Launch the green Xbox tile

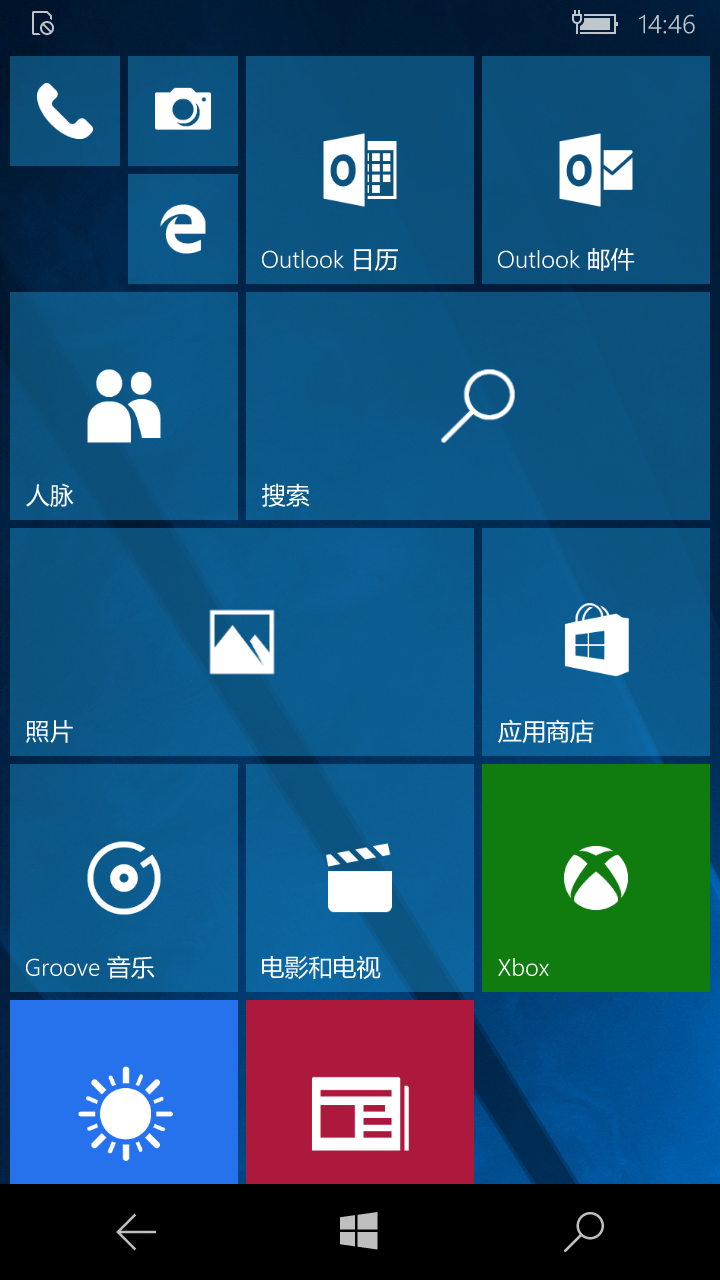(x=596, y=878)
